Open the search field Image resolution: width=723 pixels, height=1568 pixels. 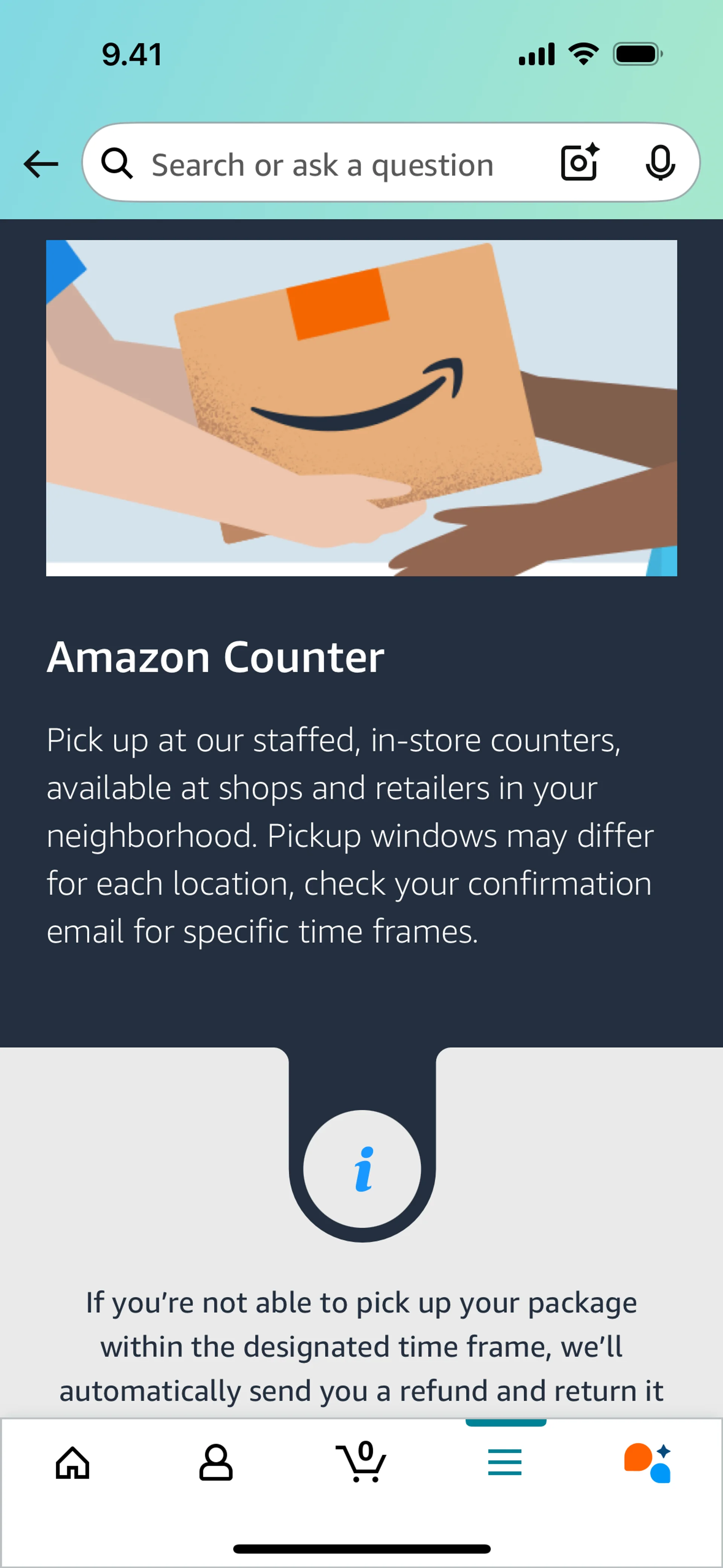pyautogui.click(x=323, y=165)
